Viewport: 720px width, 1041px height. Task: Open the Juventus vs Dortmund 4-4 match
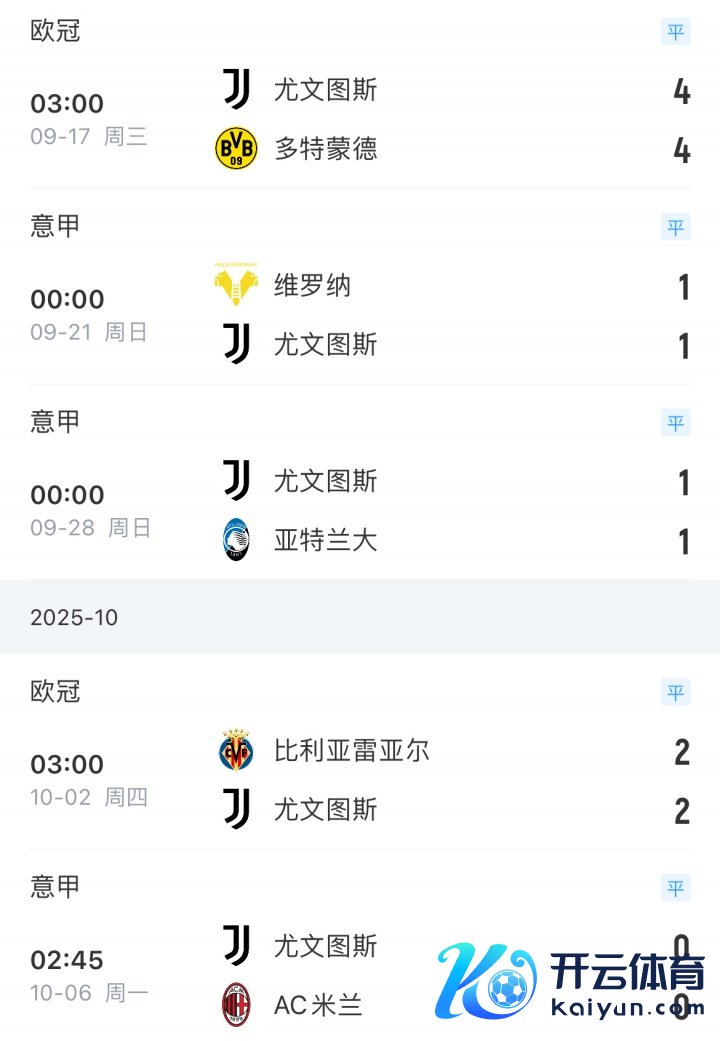360,120
